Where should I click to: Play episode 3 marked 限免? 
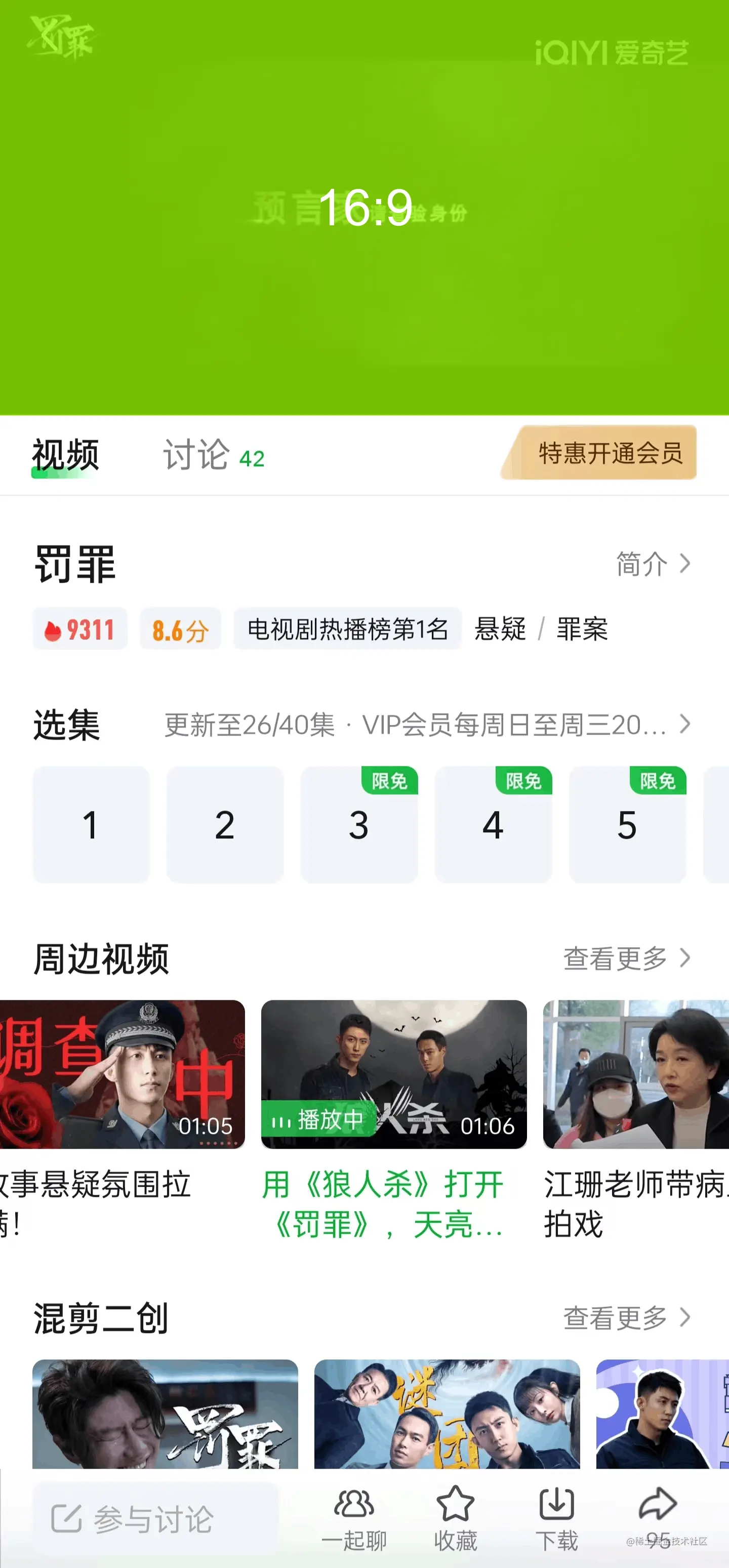[359, 825]
